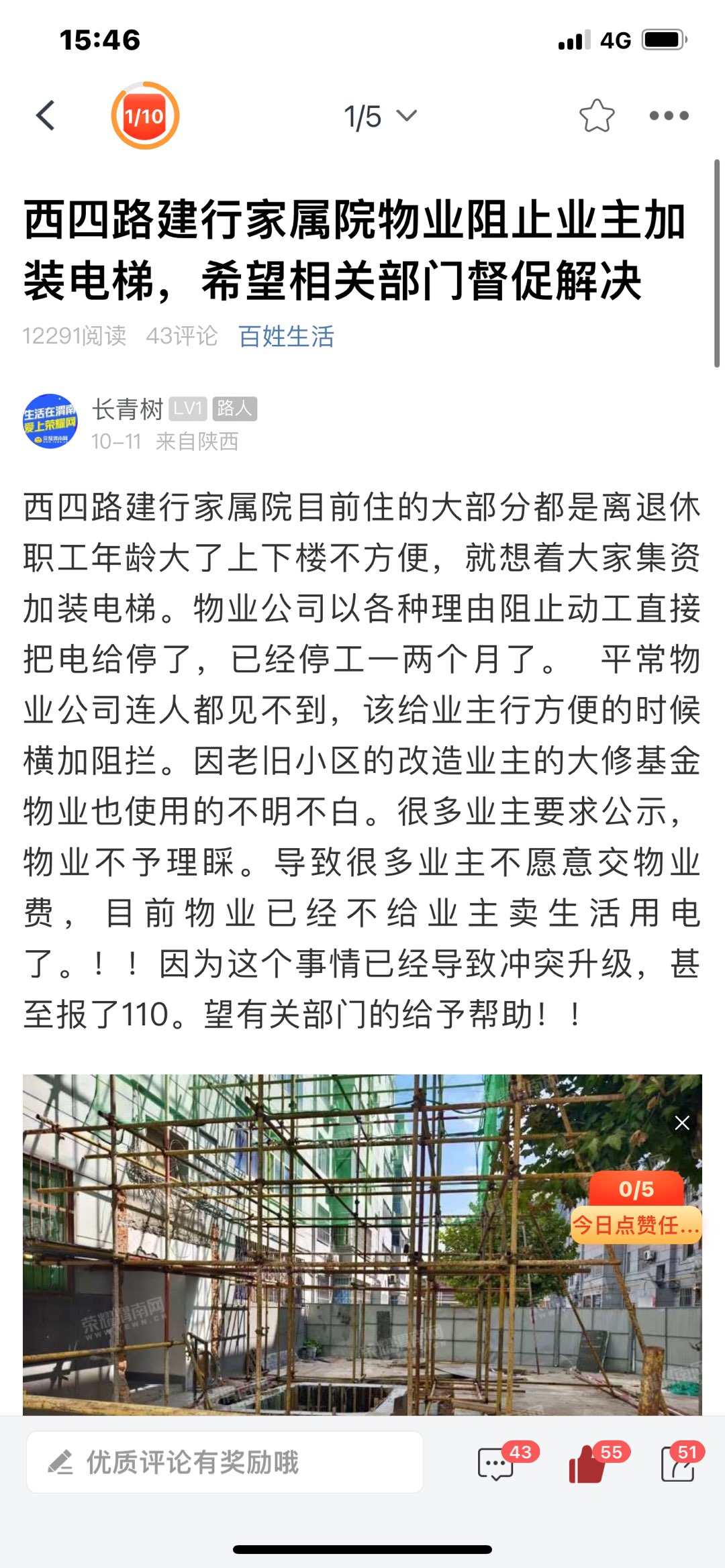Share the post via the share icon

[x=678, y=1463]
